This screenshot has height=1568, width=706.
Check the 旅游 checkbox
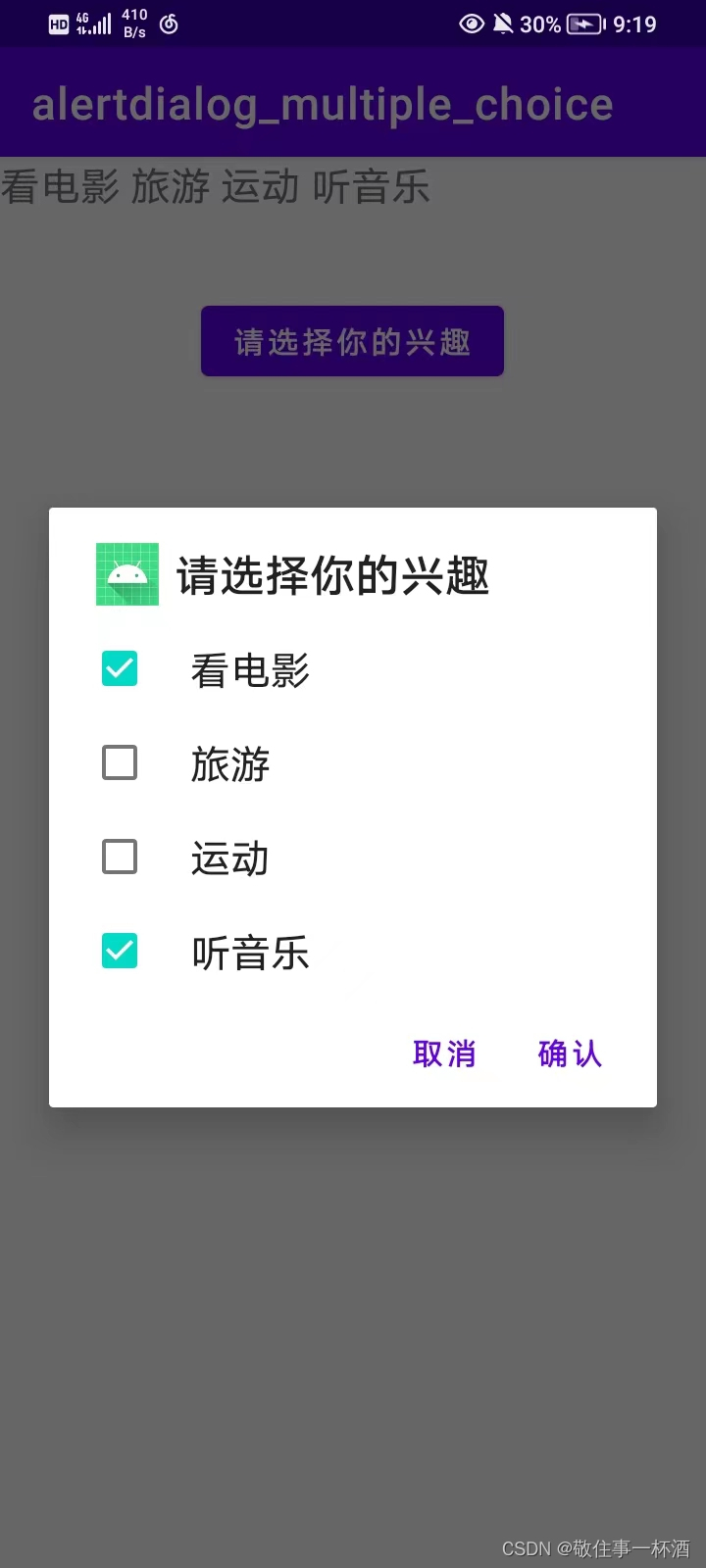point(119,762)
